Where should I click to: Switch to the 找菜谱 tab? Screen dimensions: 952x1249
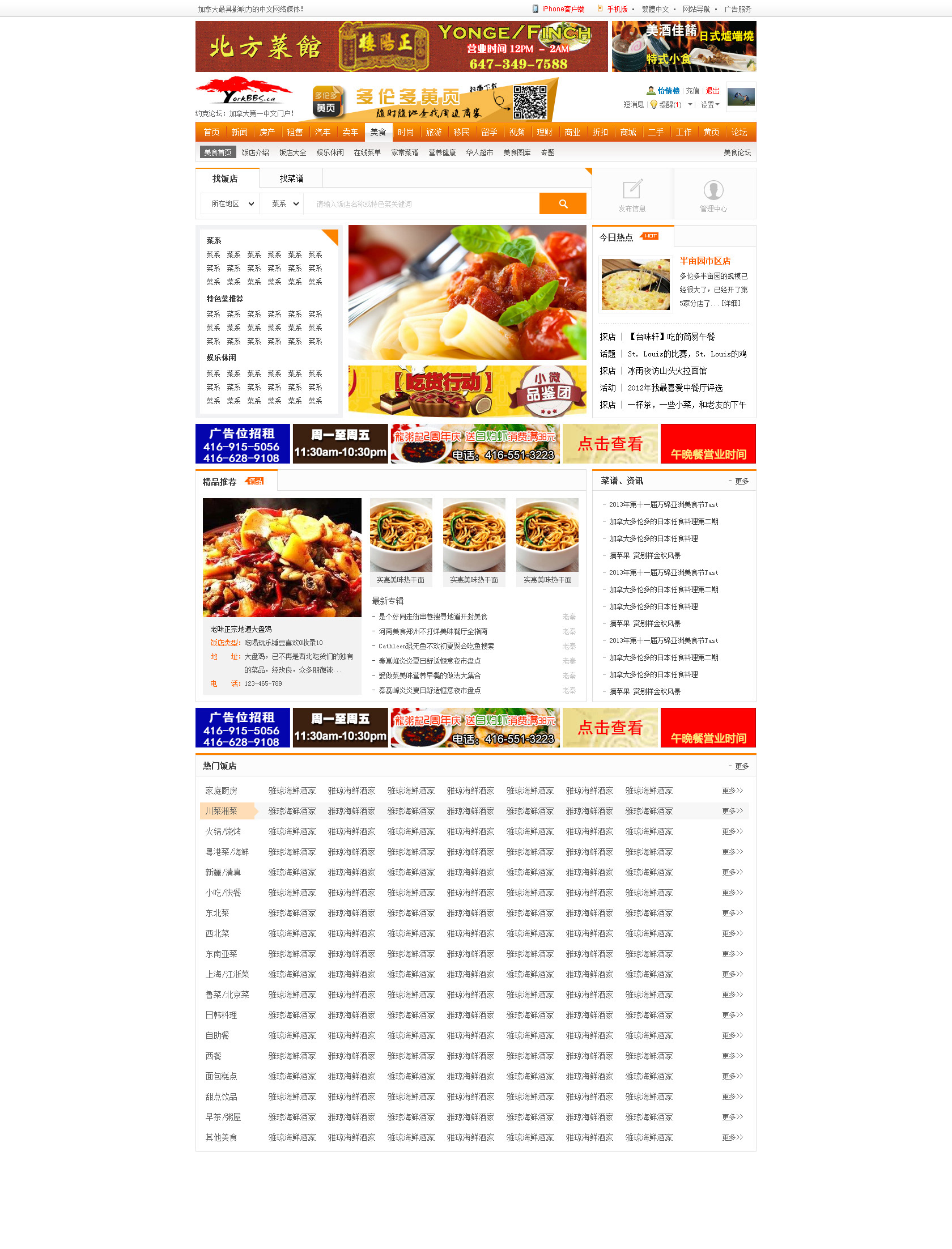click(291, 179)
